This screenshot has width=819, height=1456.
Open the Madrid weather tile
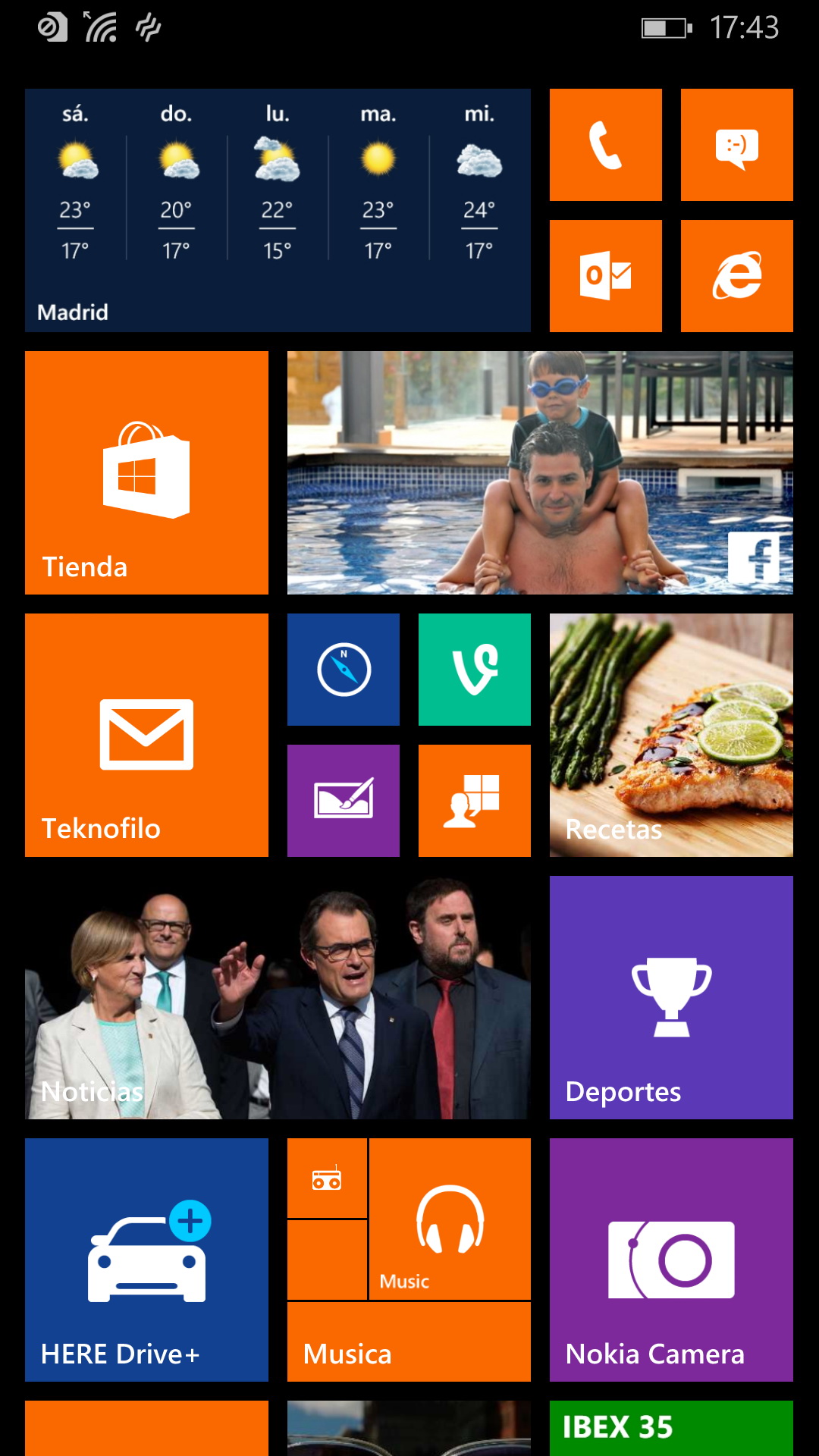point(278,210)
